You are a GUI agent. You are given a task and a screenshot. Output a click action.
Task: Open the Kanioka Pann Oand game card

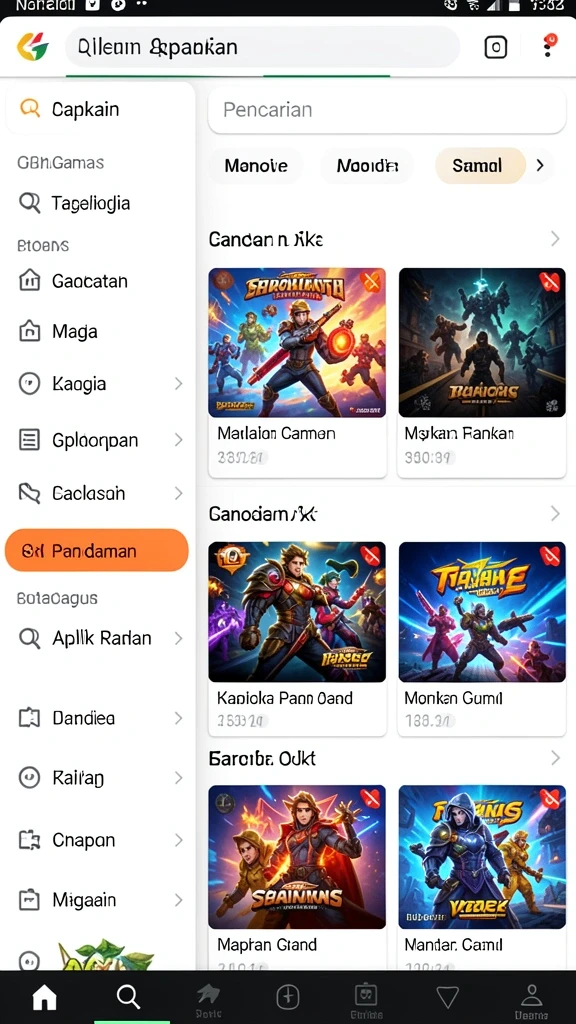coord(297,639)
